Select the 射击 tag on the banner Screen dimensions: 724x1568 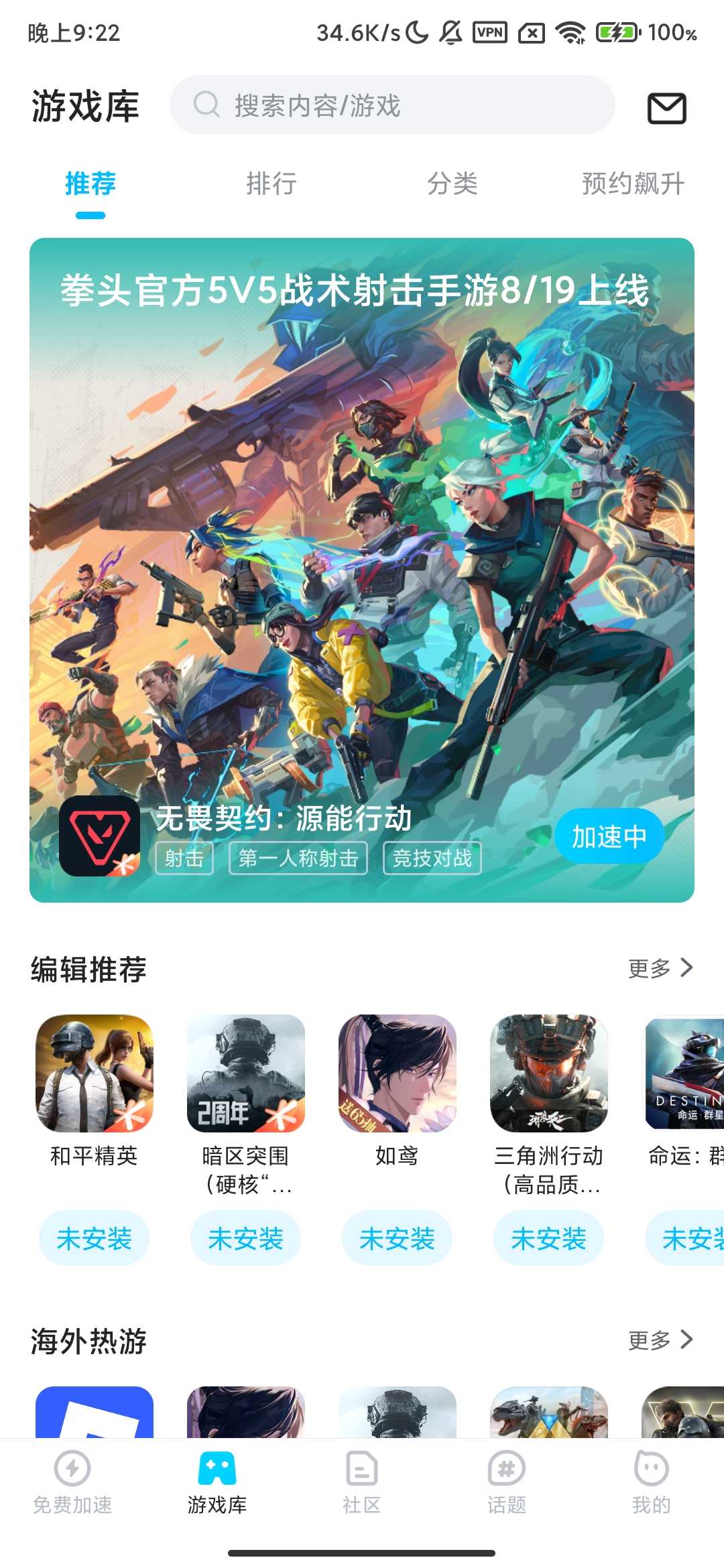coord(184,858)
